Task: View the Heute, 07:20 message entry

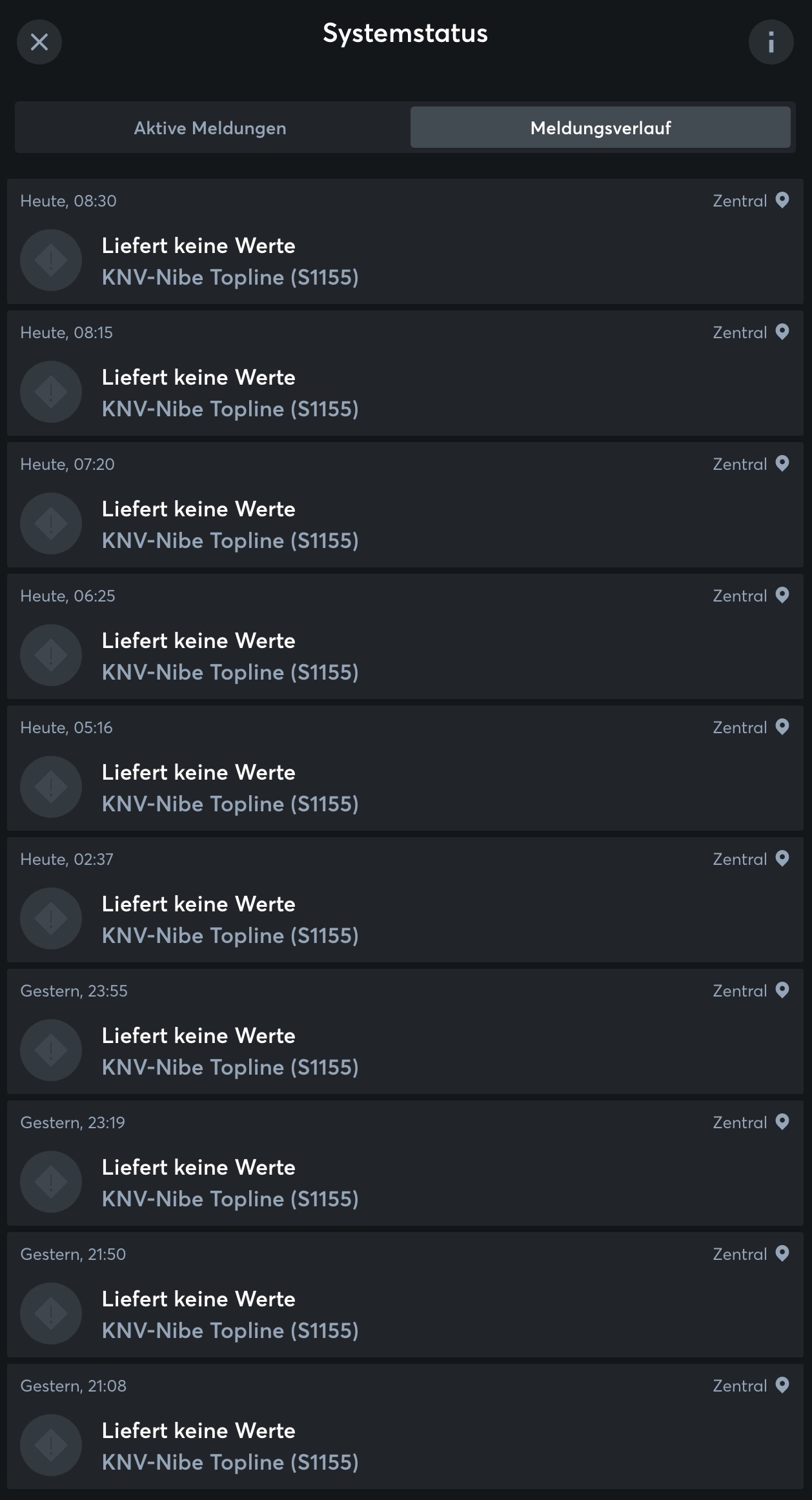Action: tap(405, 505)
